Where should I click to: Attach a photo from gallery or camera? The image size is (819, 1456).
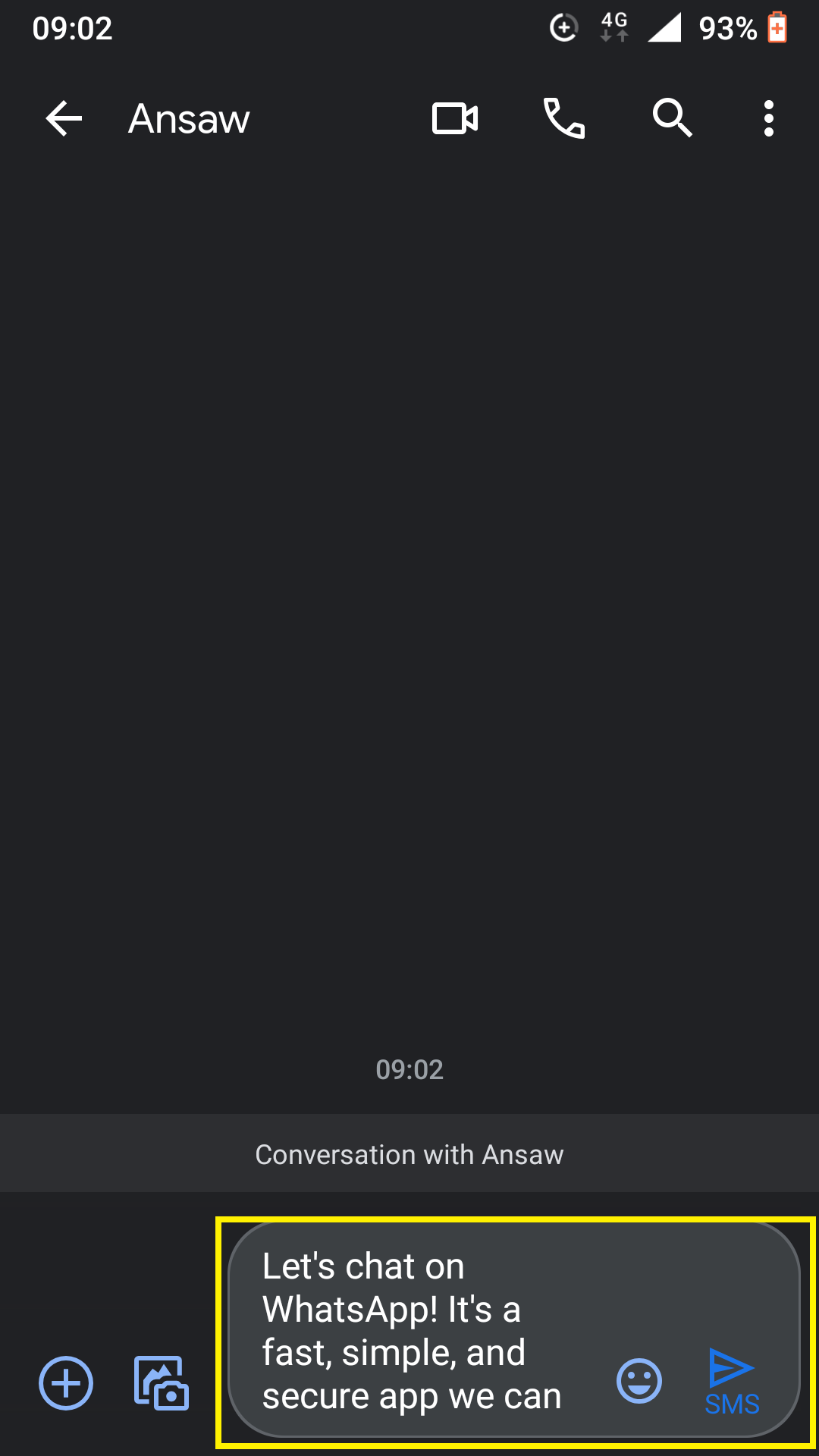coord(162,1382)
